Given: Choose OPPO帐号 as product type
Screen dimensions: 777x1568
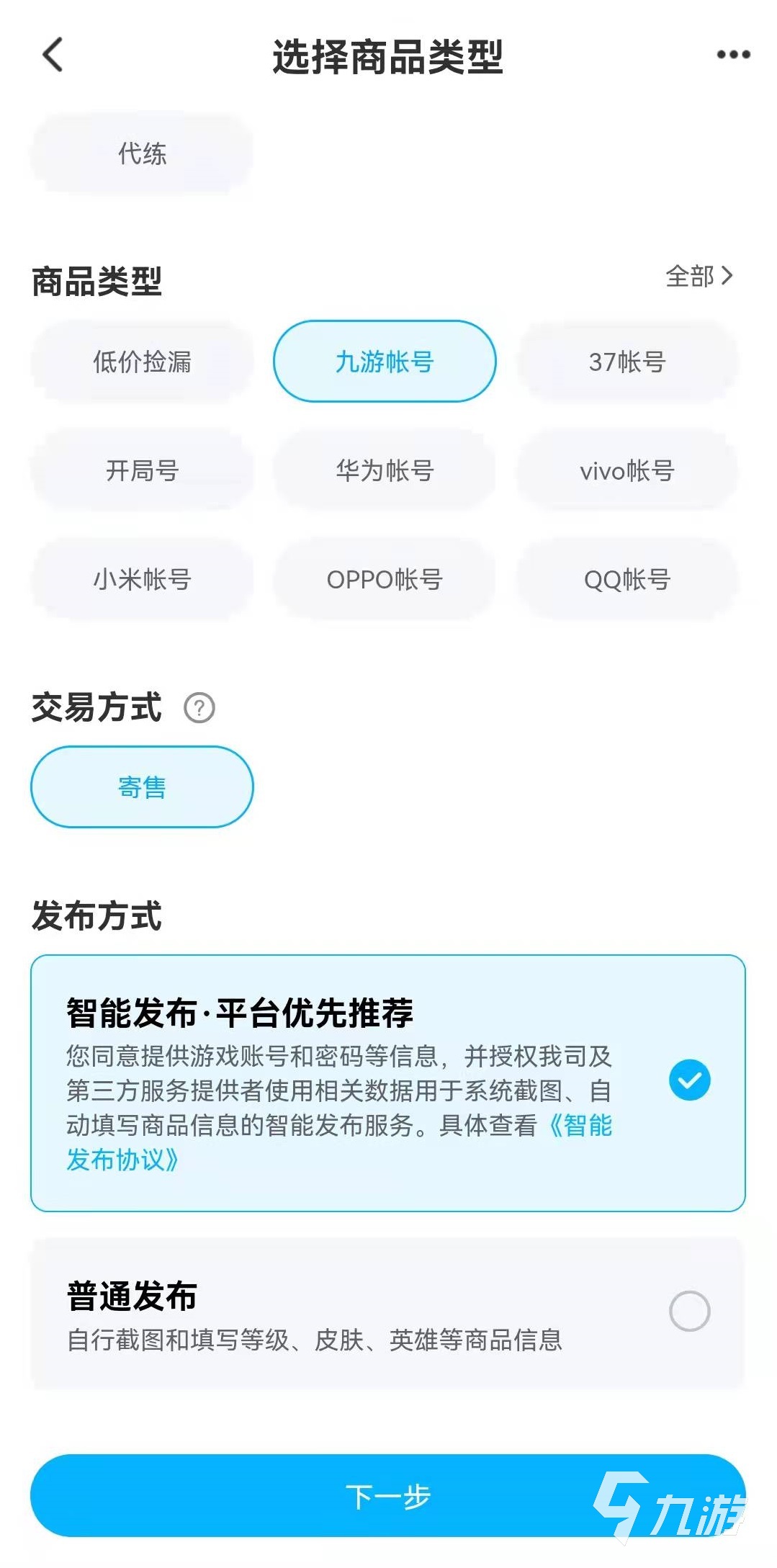Looking at the screenshot, I should (385, 579).
